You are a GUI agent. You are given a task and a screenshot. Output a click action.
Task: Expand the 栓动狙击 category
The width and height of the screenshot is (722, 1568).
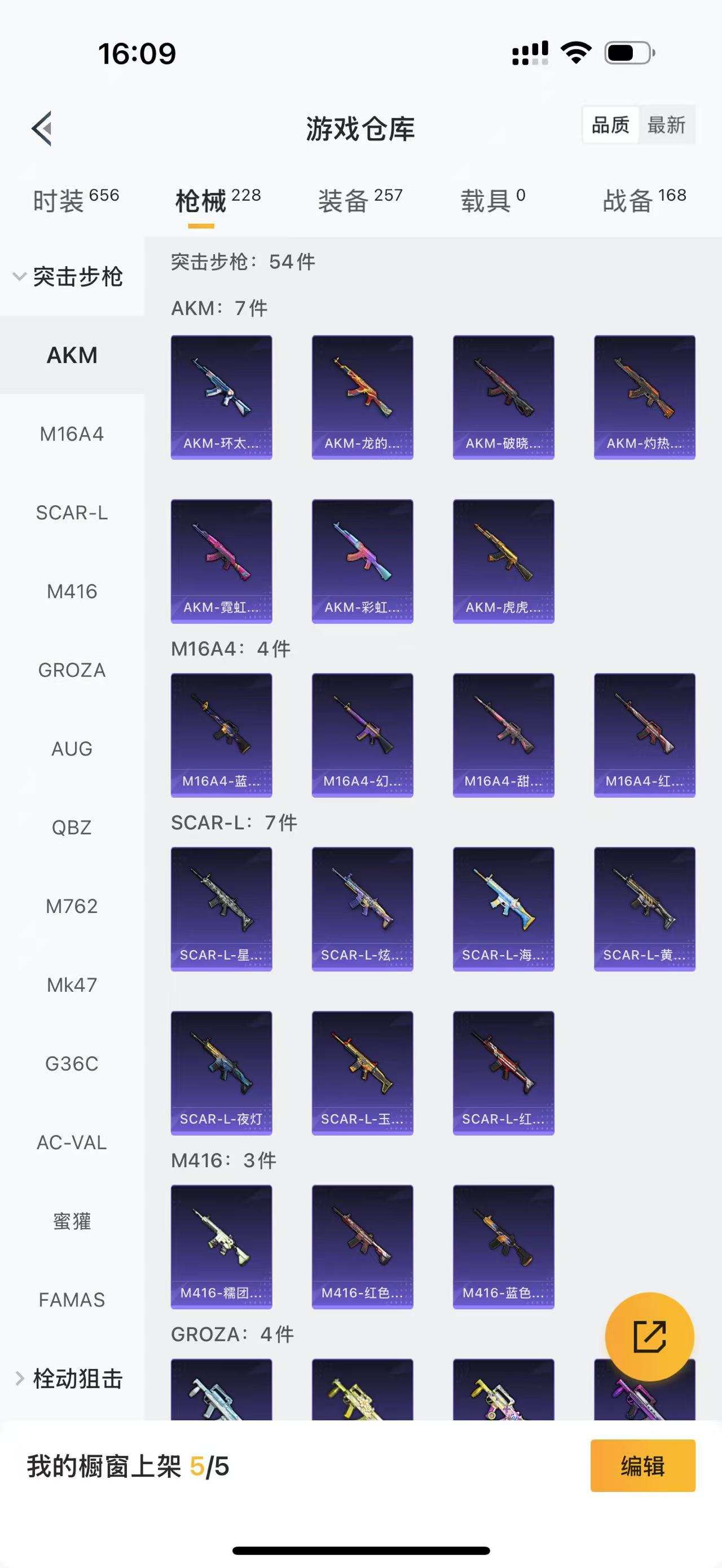[68, 1379]
